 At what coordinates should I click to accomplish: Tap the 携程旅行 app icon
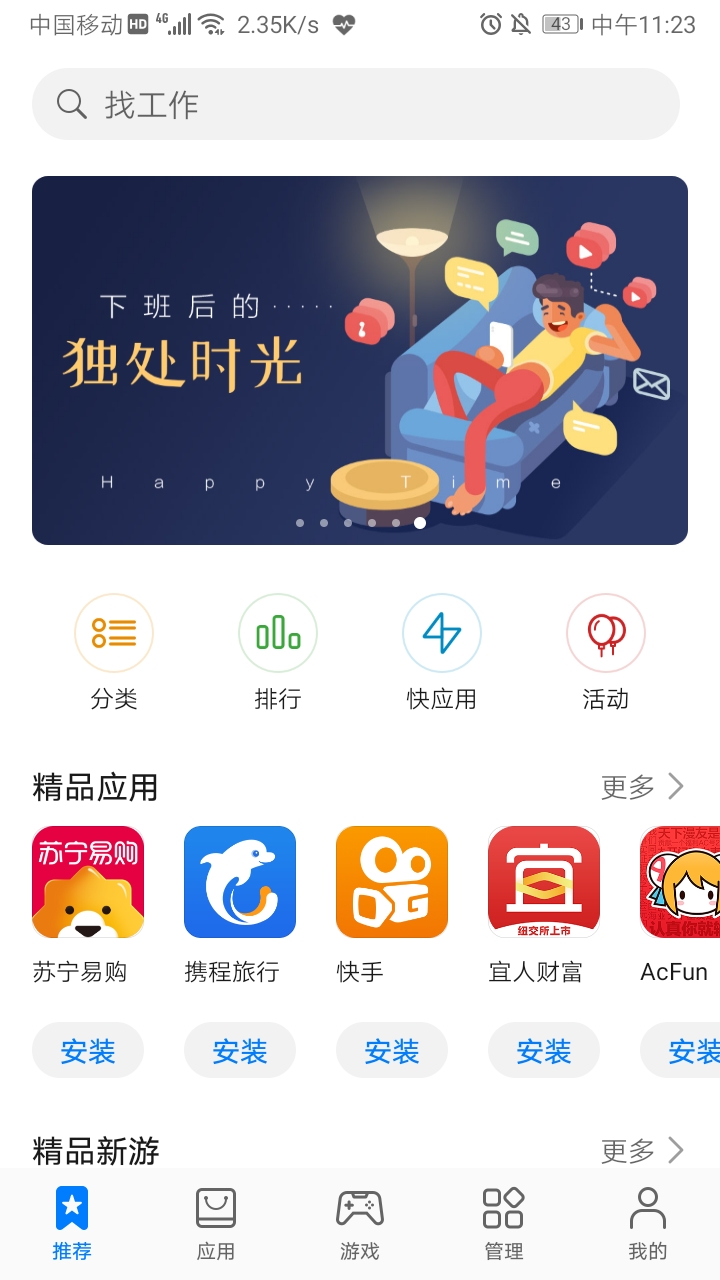[240, 882]
